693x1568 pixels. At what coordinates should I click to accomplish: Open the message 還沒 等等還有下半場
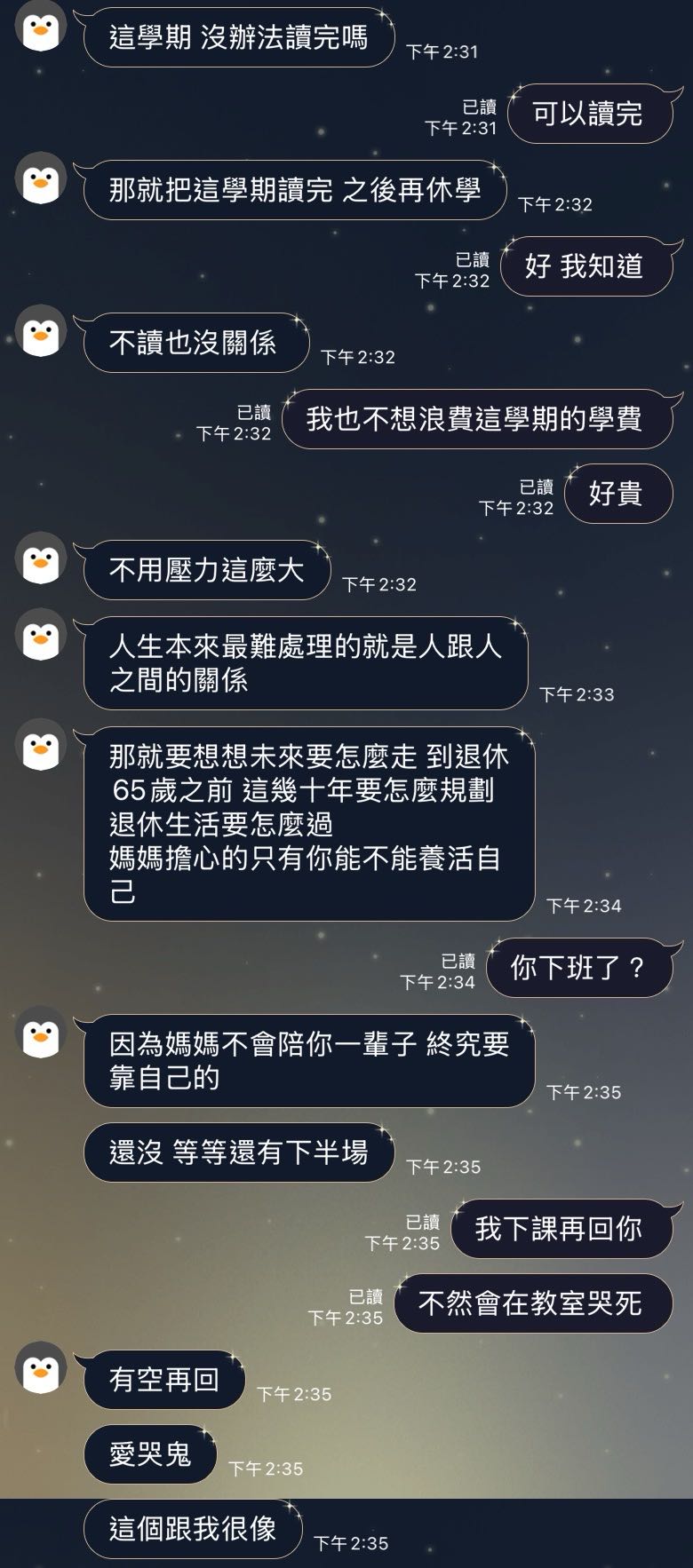point(242,1151)
